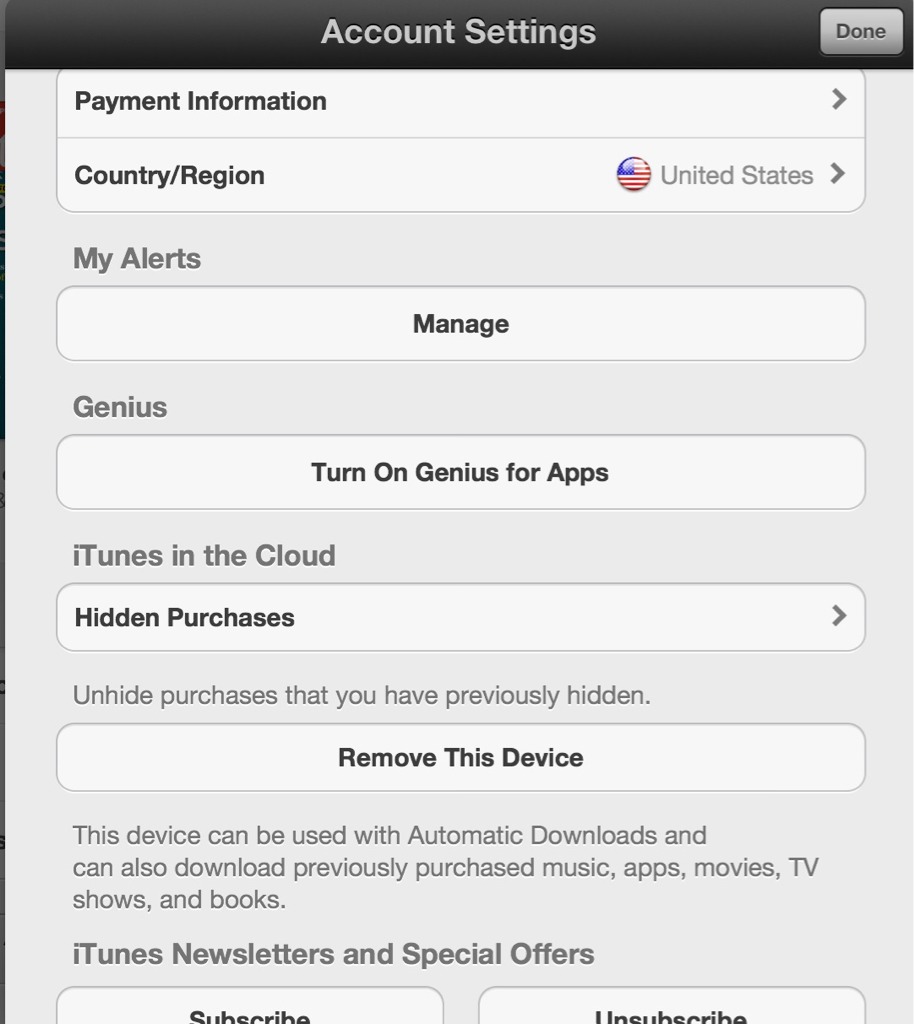The image size is (914, 1024).
Task: Tap Done to close Account Settings
Action: 860,31
